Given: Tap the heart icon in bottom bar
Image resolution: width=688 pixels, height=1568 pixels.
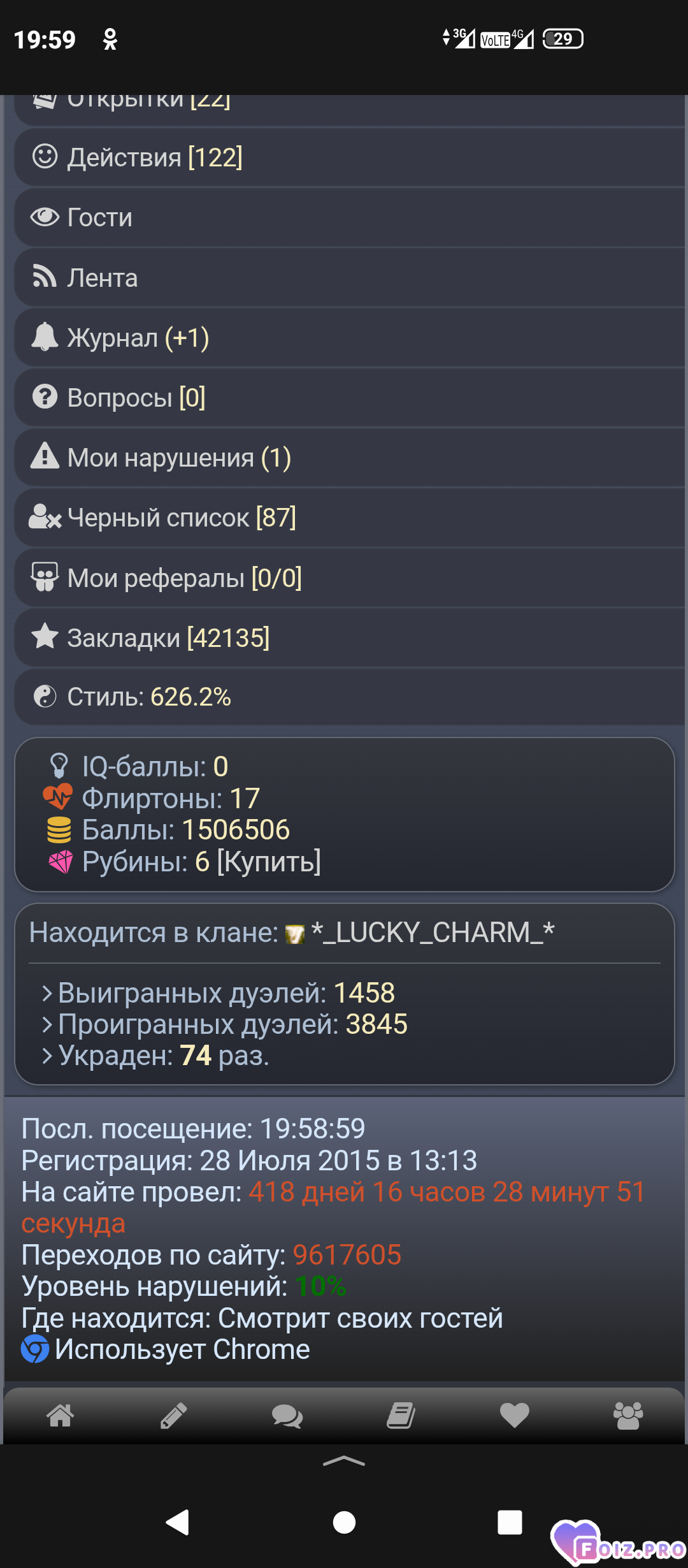Looking at the screenshot, I should click(514, 1416).
